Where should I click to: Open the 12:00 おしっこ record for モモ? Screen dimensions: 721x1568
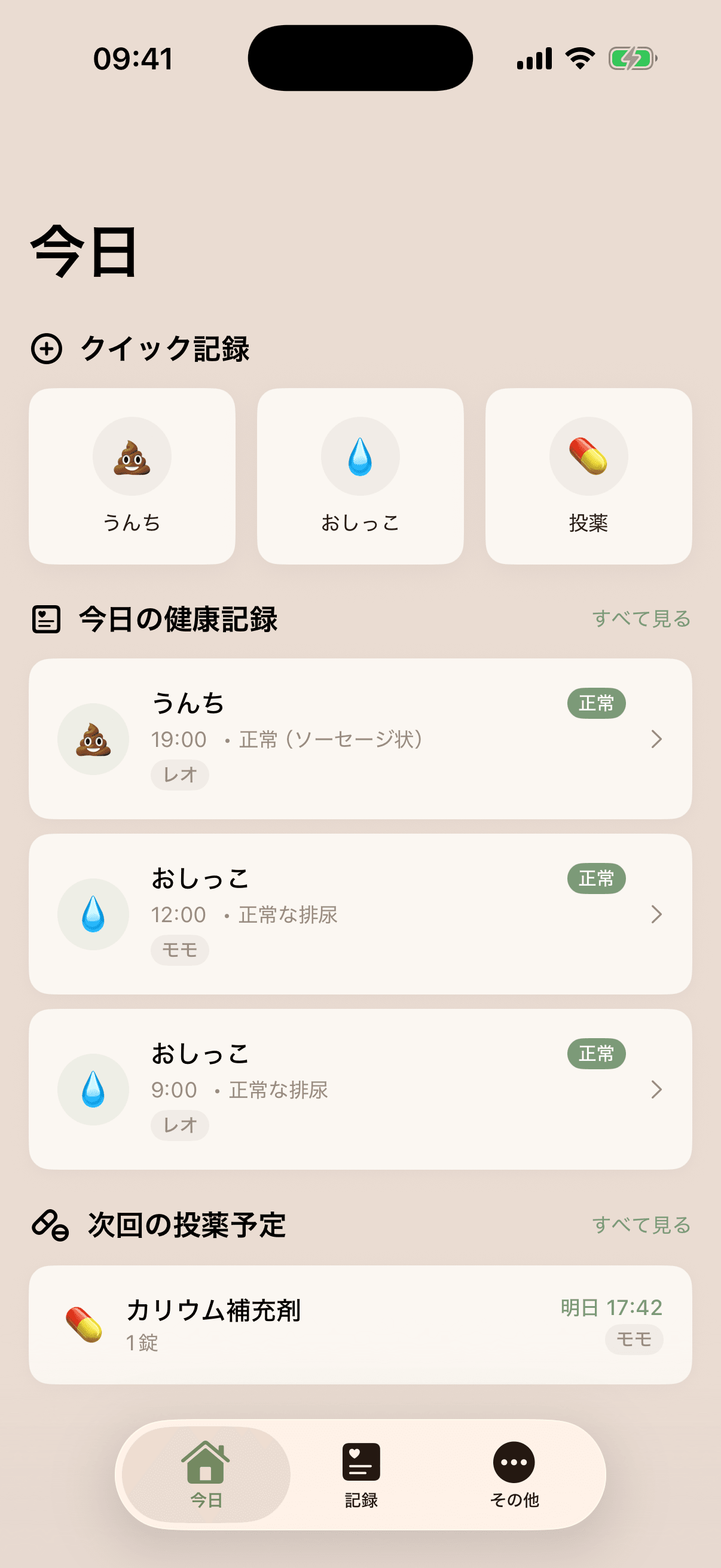click(360, 914)
